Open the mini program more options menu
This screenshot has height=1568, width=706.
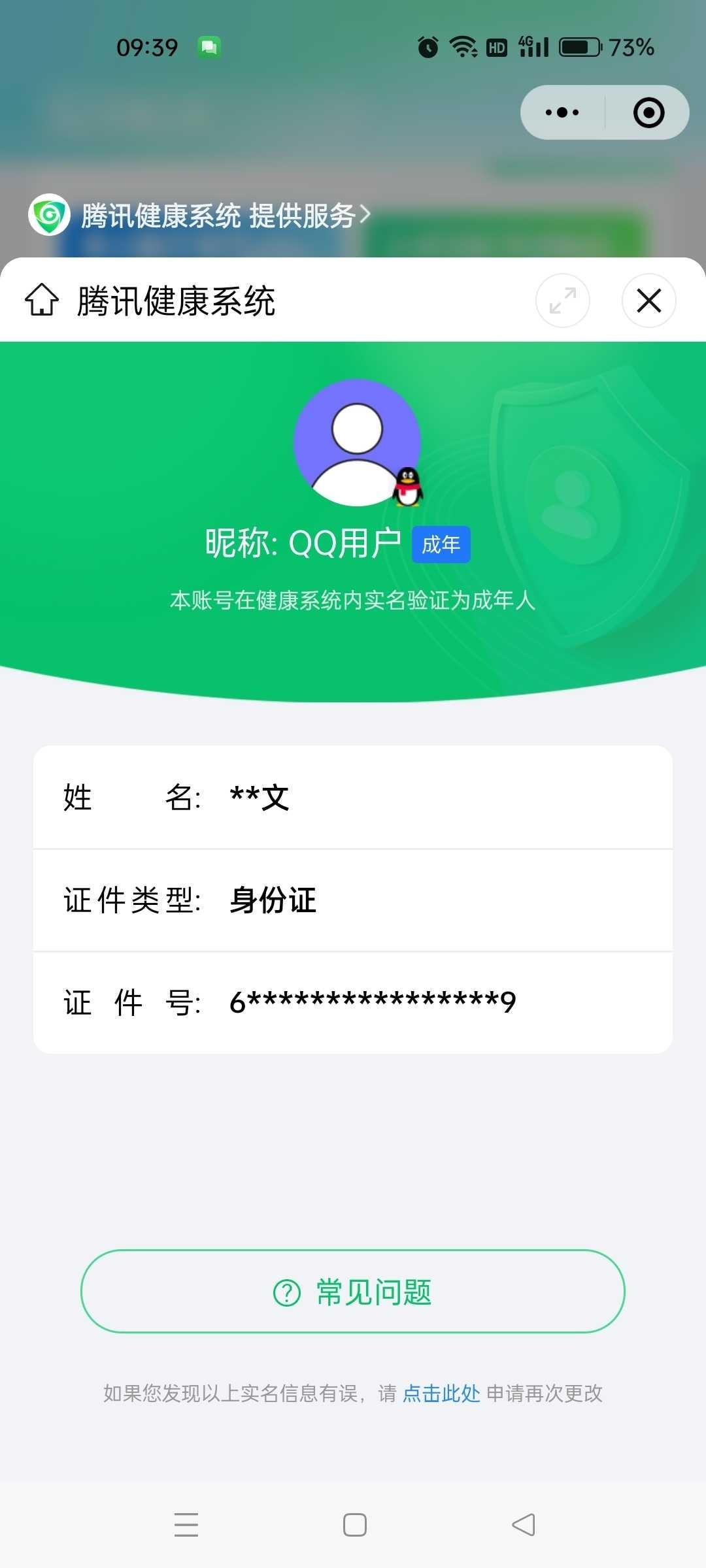click(x=562, y=112)
